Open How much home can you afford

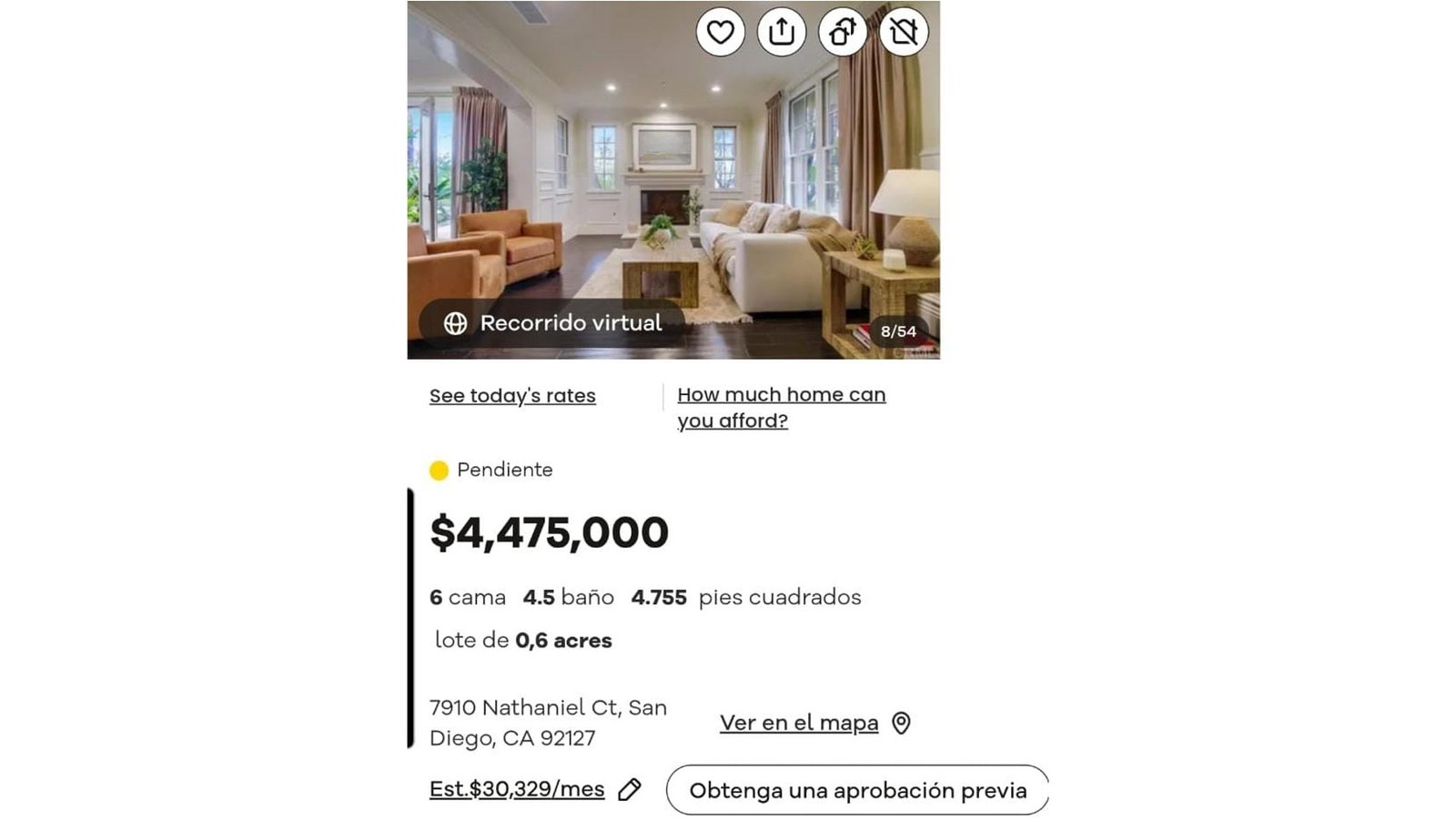pyautogui.click(x=781, y=407)
